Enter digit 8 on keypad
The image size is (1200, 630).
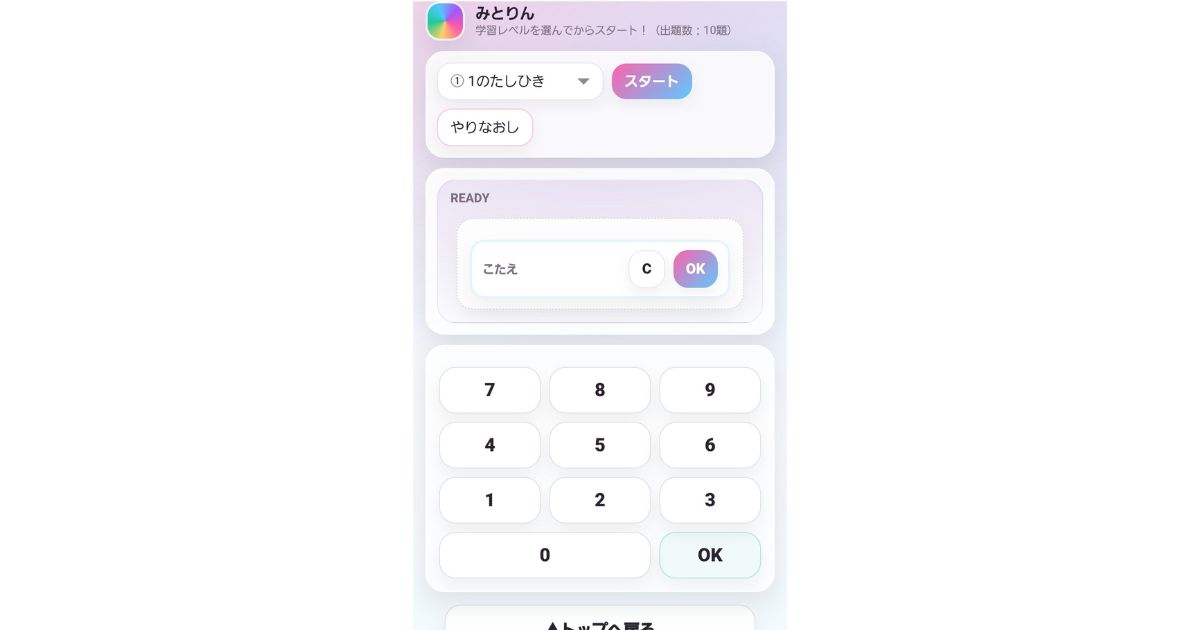pos(599,390)
